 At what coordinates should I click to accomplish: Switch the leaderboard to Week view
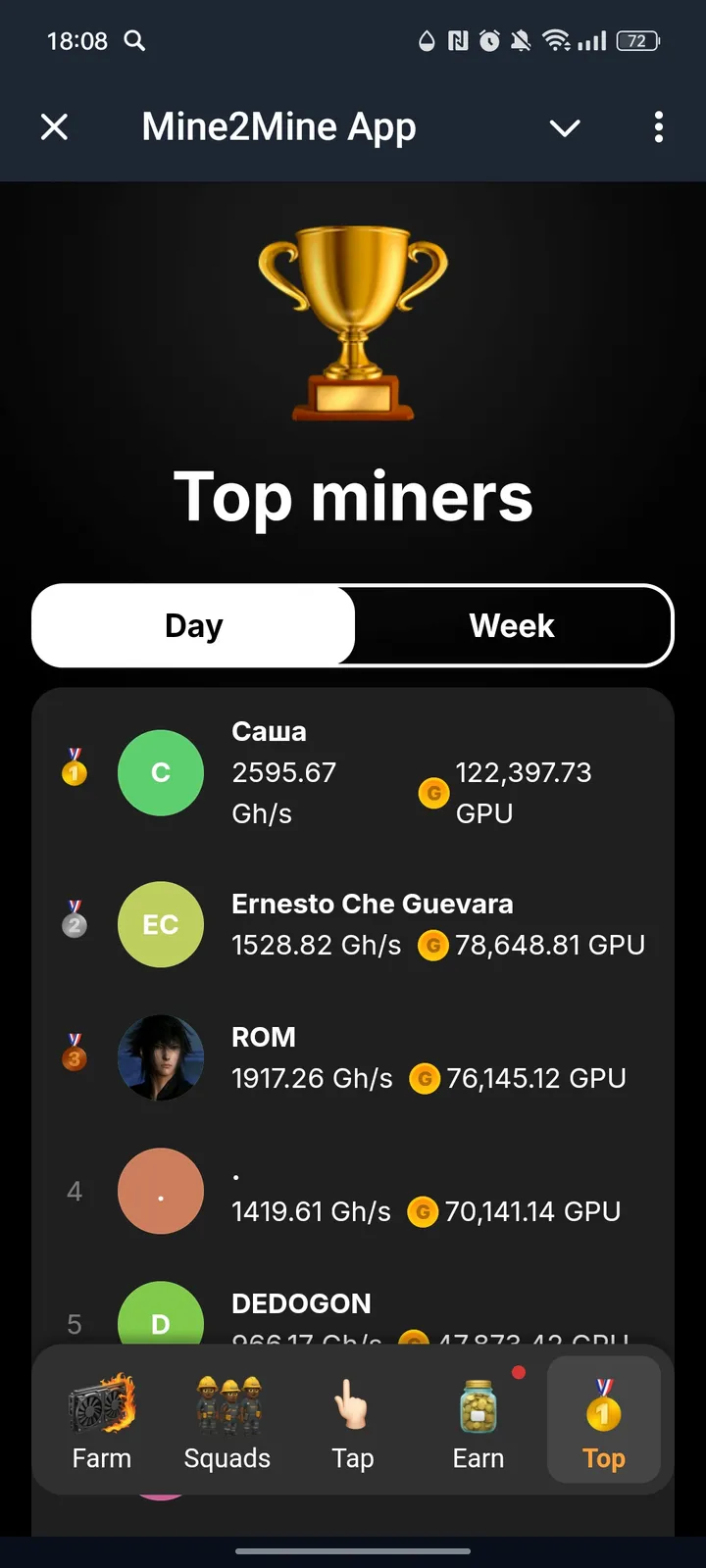511,625
